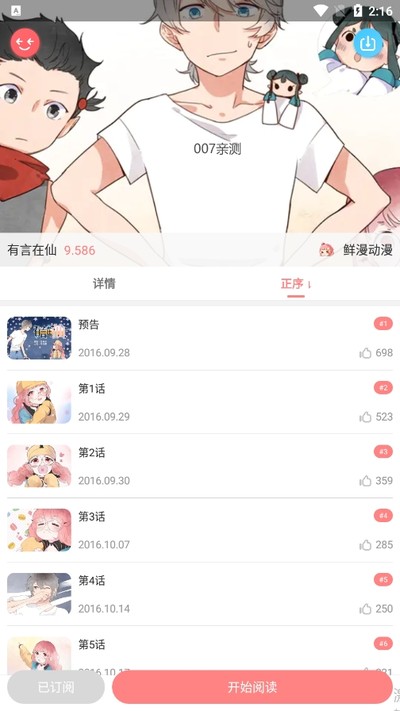Open the download icon
This screenshot has height=711, width=400.
pyautogui.click(x=368, y=43)
